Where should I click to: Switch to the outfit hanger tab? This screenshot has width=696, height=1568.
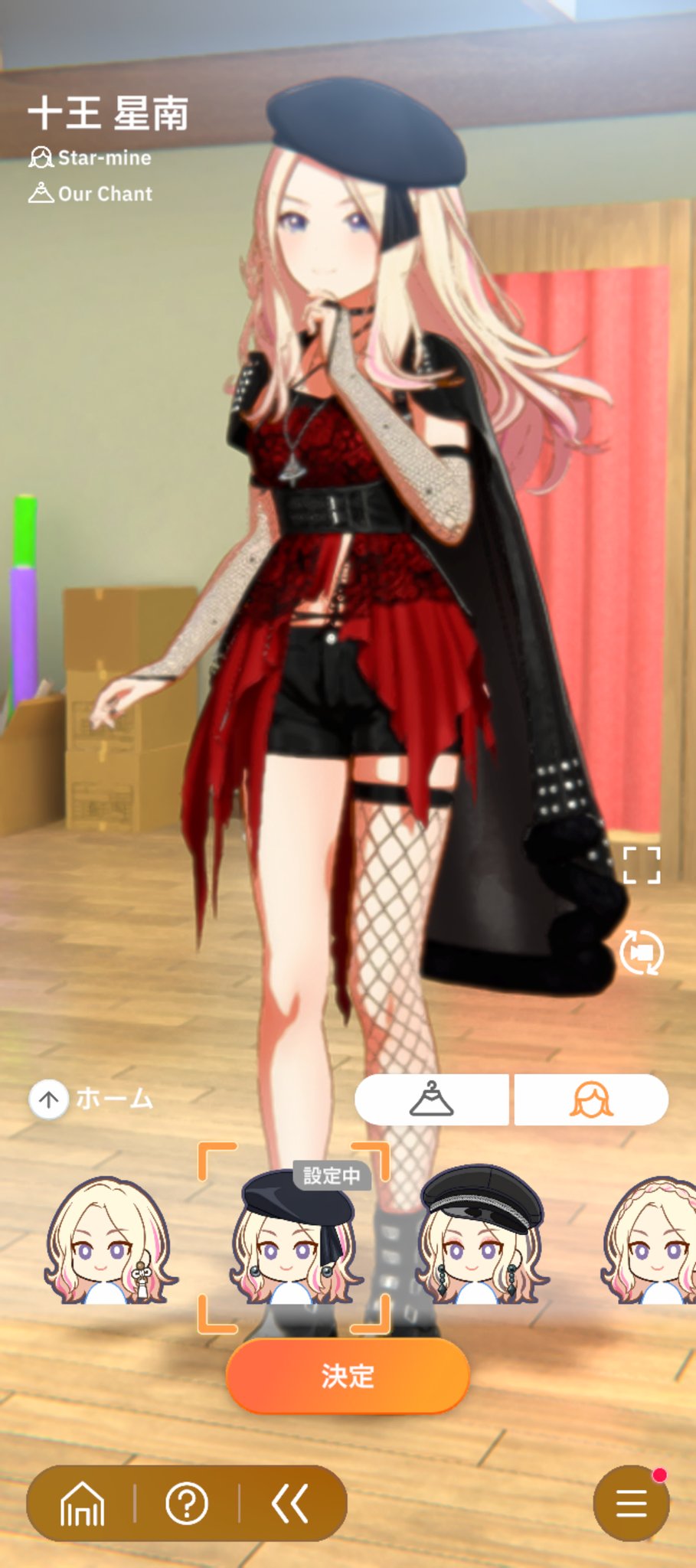click(x=432, y=1099)
